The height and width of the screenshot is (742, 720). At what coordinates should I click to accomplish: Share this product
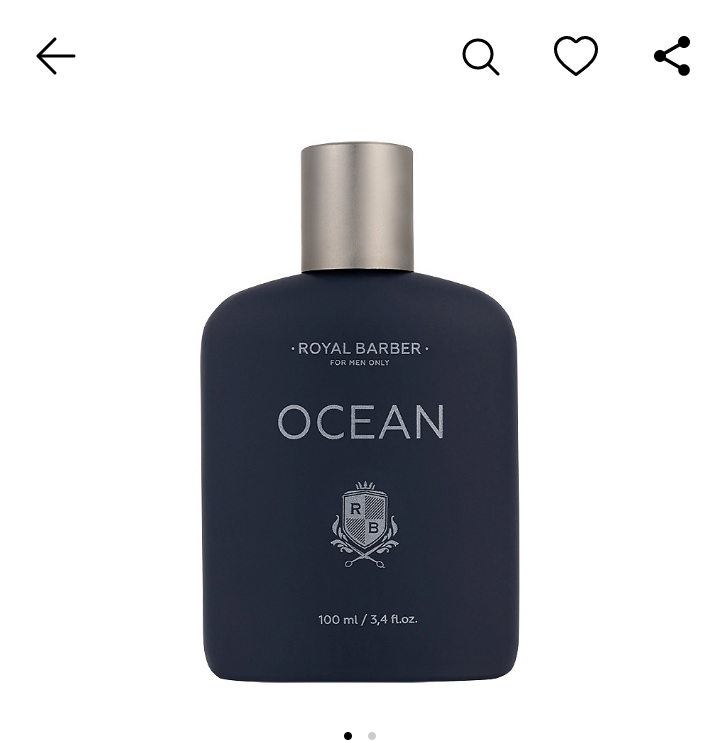coord(672,56)
